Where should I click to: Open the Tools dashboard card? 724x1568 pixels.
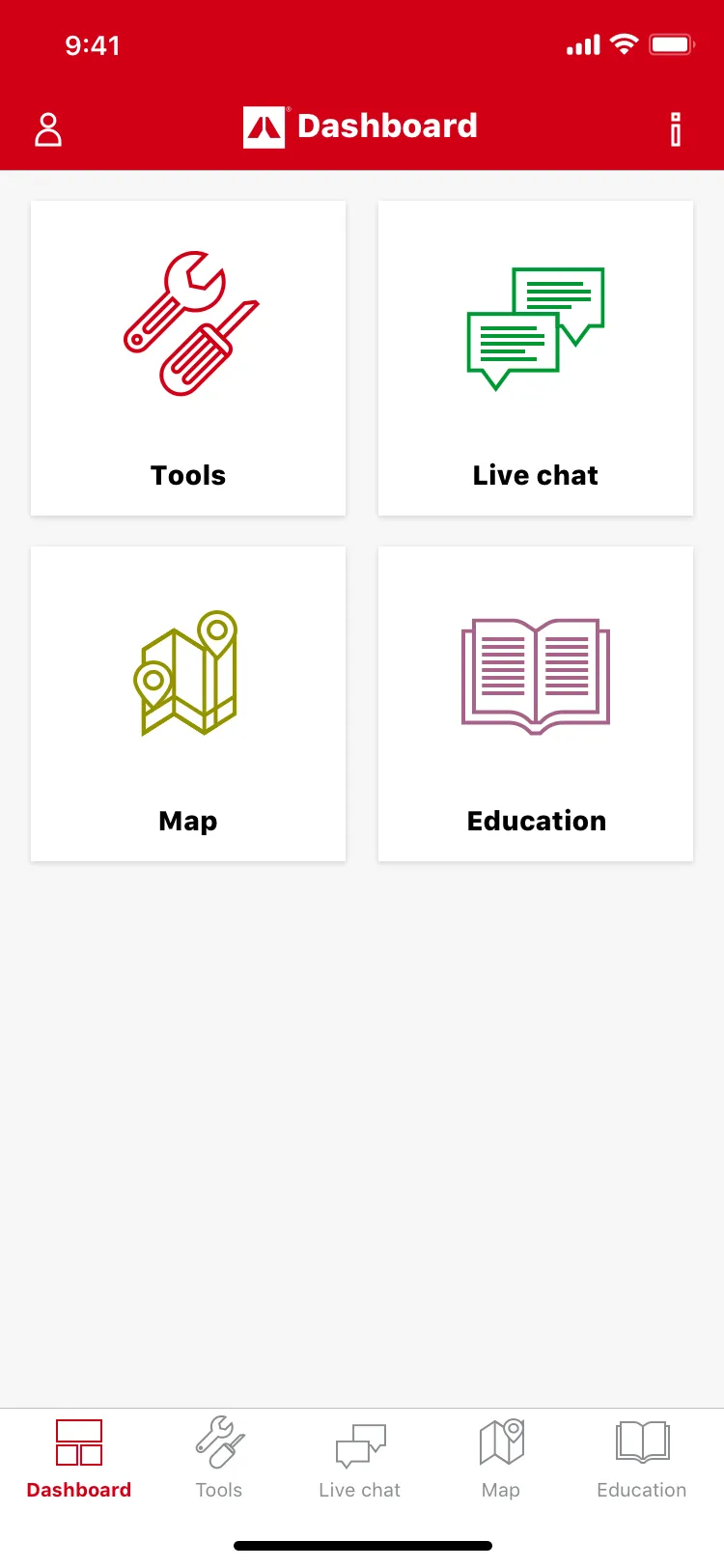(x=188, y=357)
